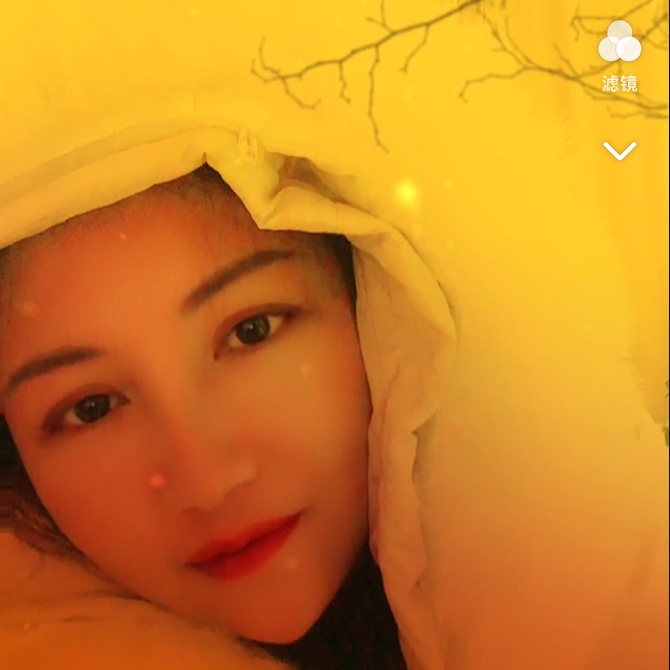Open the 滤镜 filter options
Image resolution: width=670 pixels, height=670 pixels.
coord(620,55)
